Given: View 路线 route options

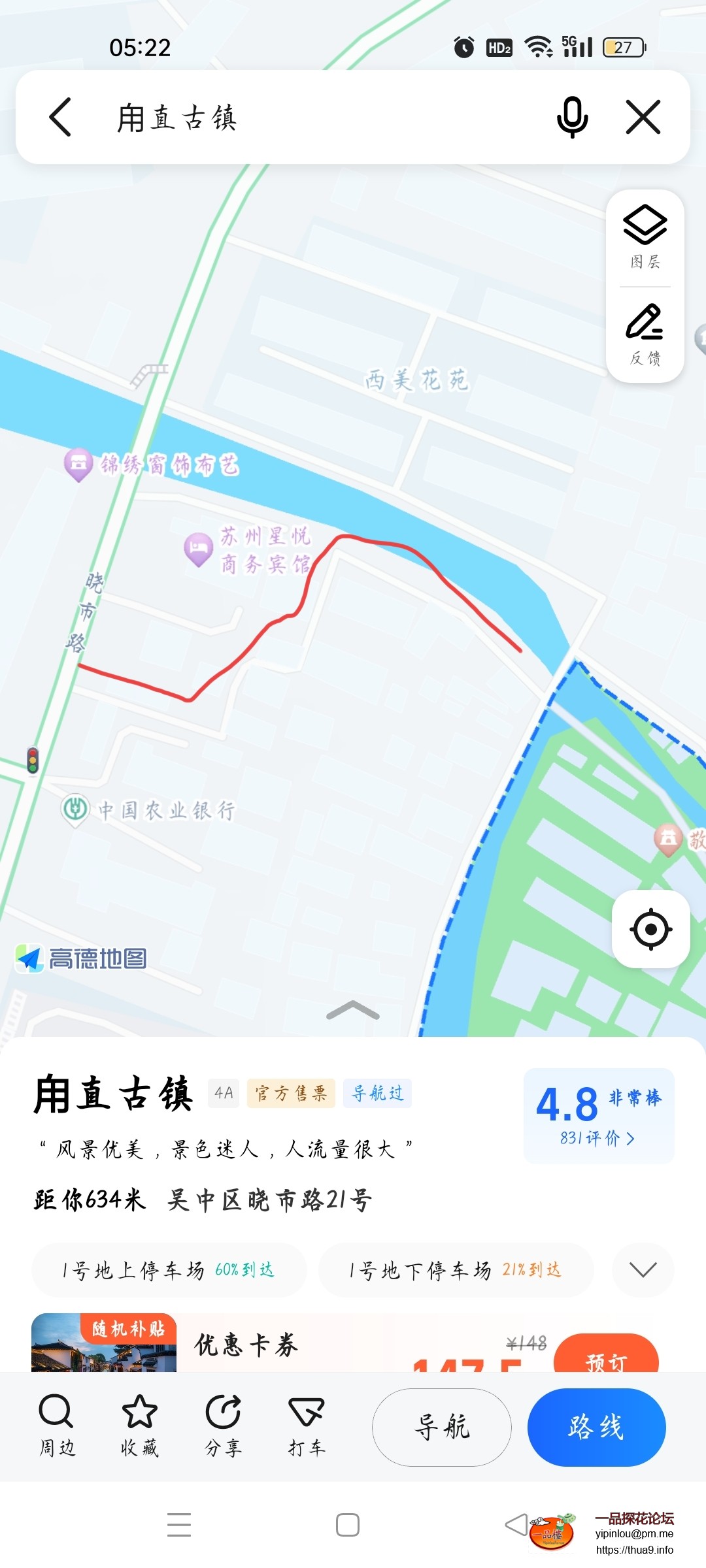Looking at the screenshot, I should tap(596, 1427).
